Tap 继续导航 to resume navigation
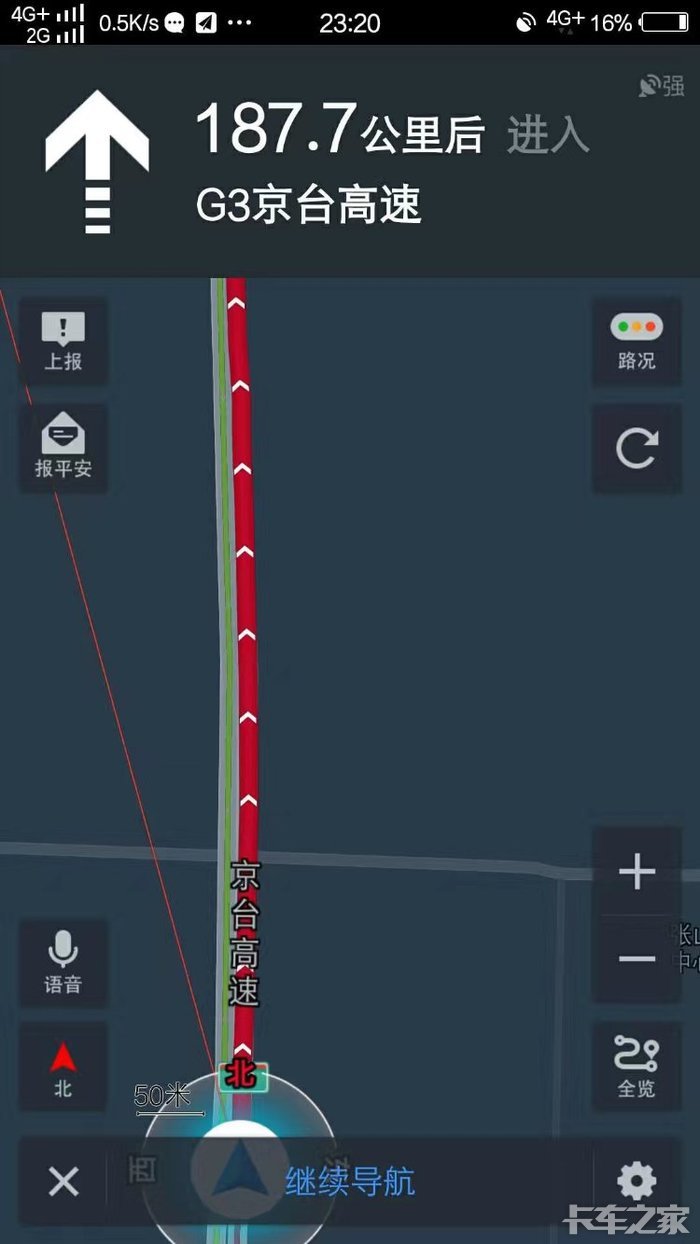 click(350, 1182)
